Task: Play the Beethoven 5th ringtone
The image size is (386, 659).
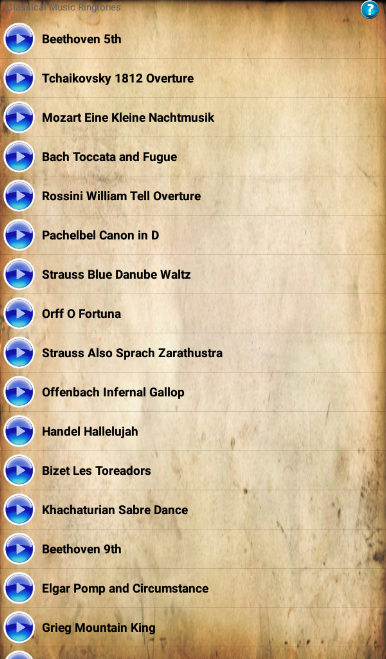Action: [x=19, y=39]
